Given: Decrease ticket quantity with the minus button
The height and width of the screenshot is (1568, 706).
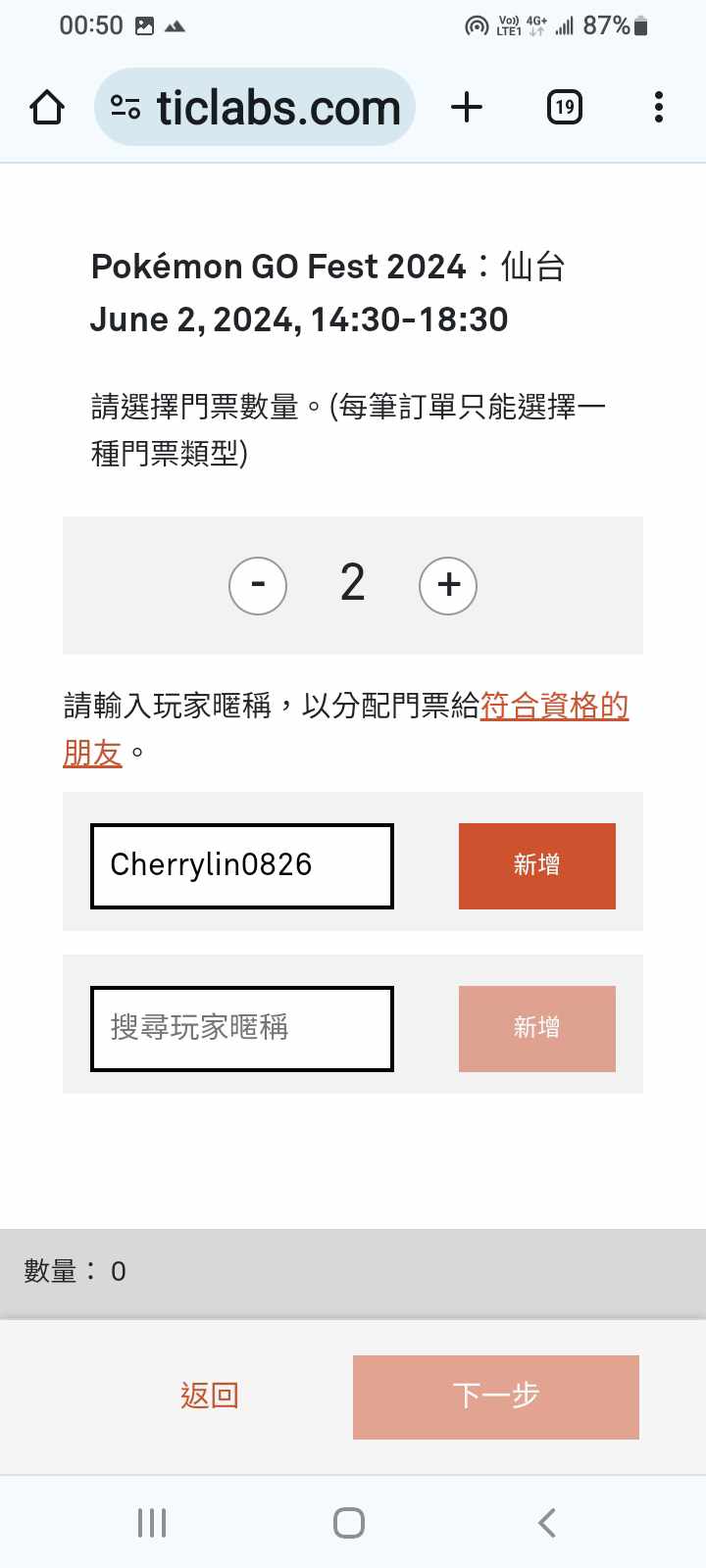Looking at the screenshot, I should click(x=258, y=585).
